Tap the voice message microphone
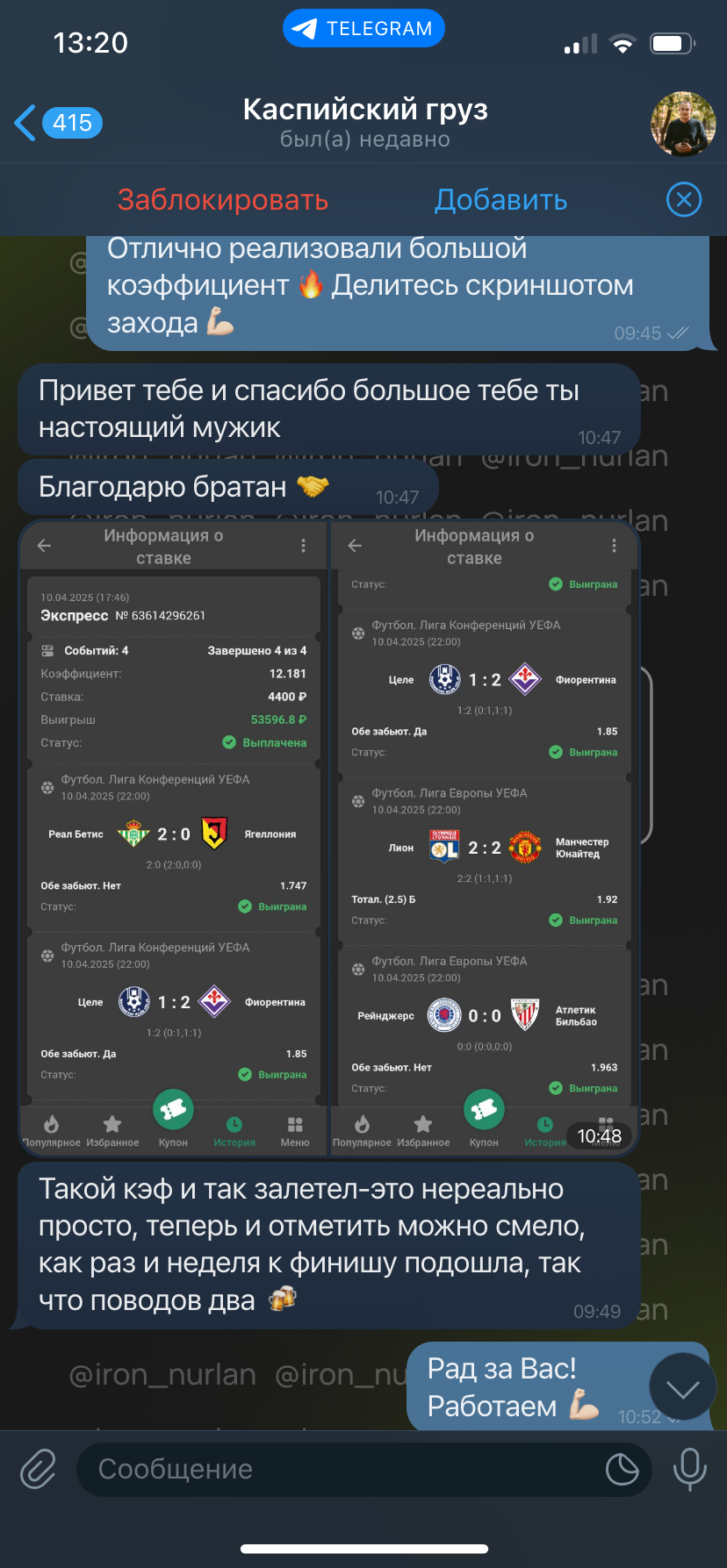Screen dimensions: 727x1568 click(x=689, y=1469)
